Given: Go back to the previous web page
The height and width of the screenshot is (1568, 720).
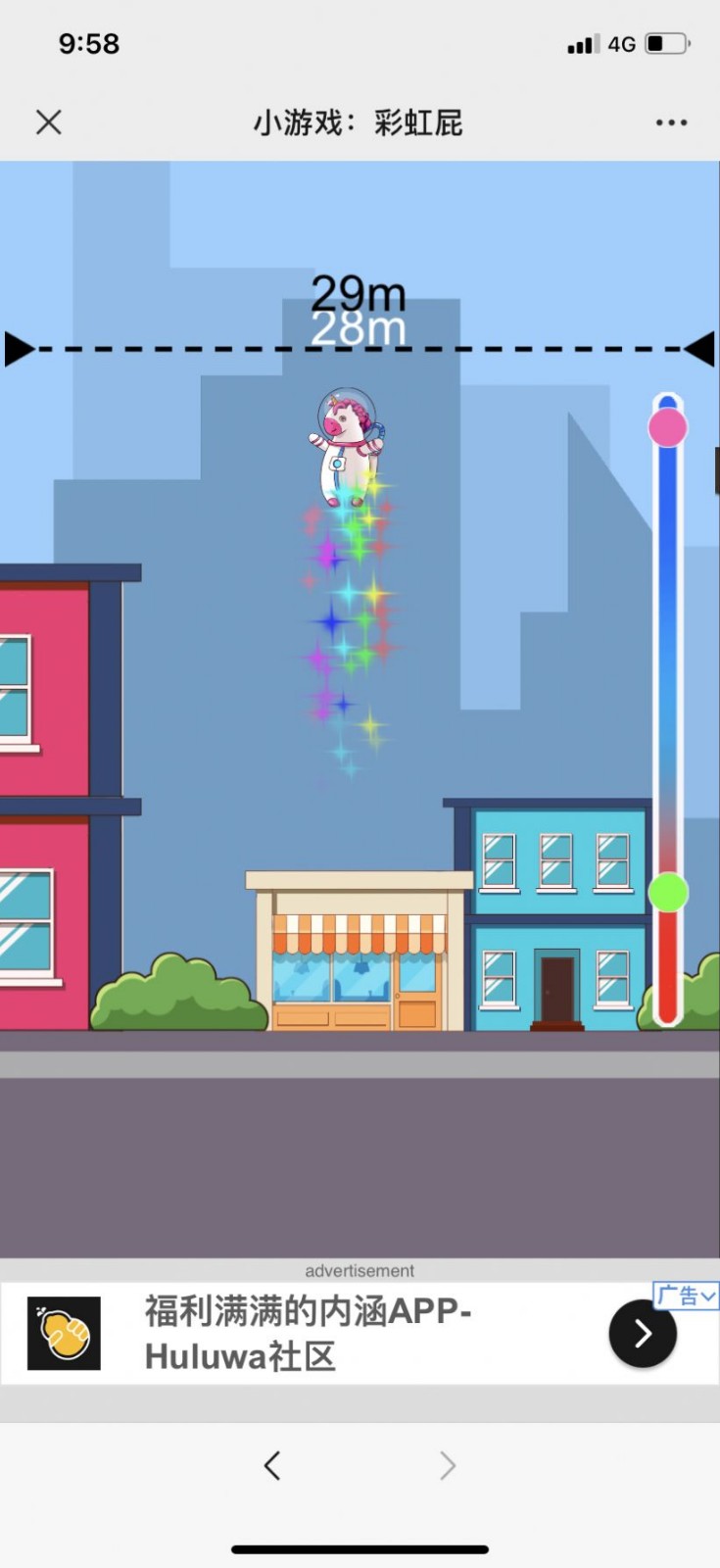Looking at the screenshot, I should click(x=272, y=1466).
